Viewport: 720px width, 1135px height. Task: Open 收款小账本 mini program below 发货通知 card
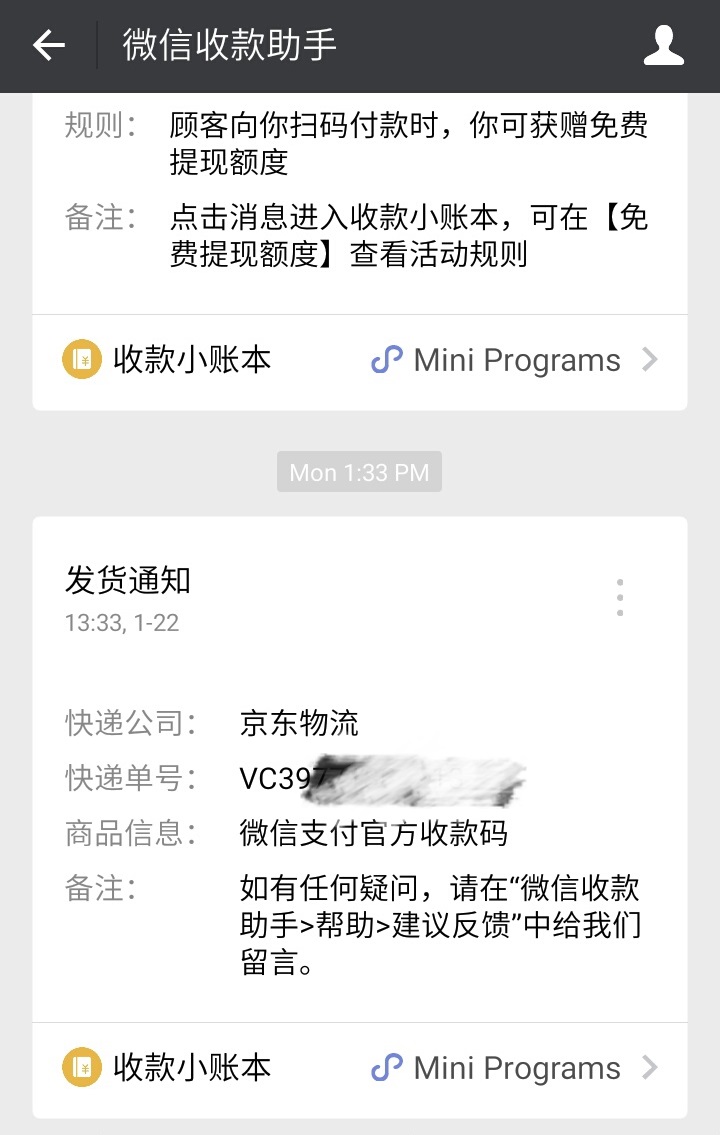(359, 1068)
